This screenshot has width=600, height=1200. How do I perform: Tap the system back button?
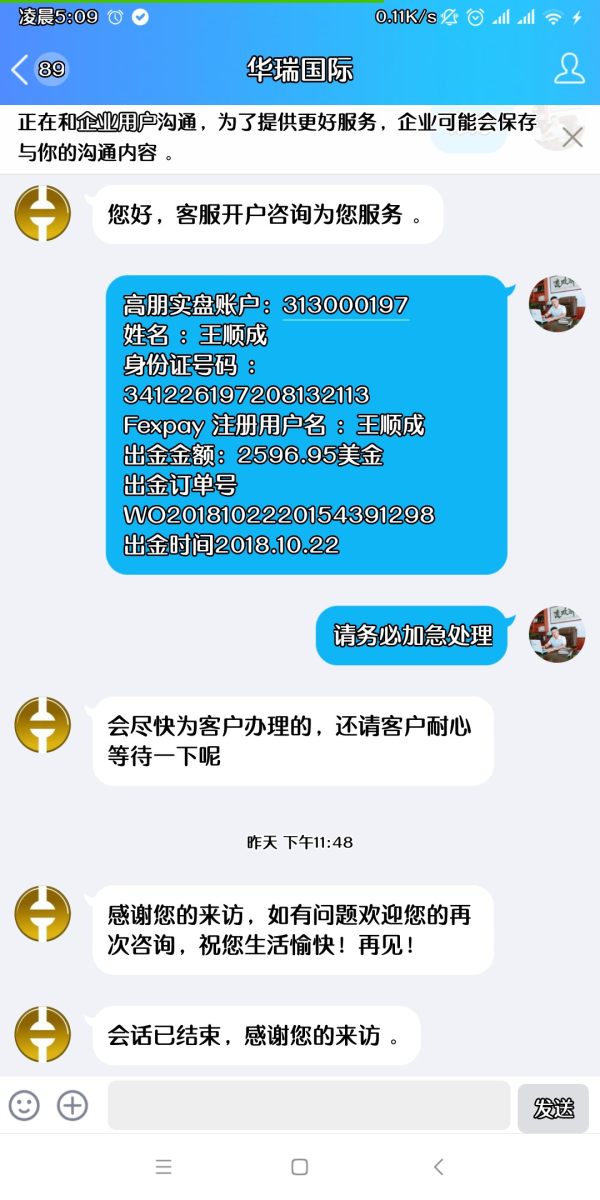(438, 1167)
